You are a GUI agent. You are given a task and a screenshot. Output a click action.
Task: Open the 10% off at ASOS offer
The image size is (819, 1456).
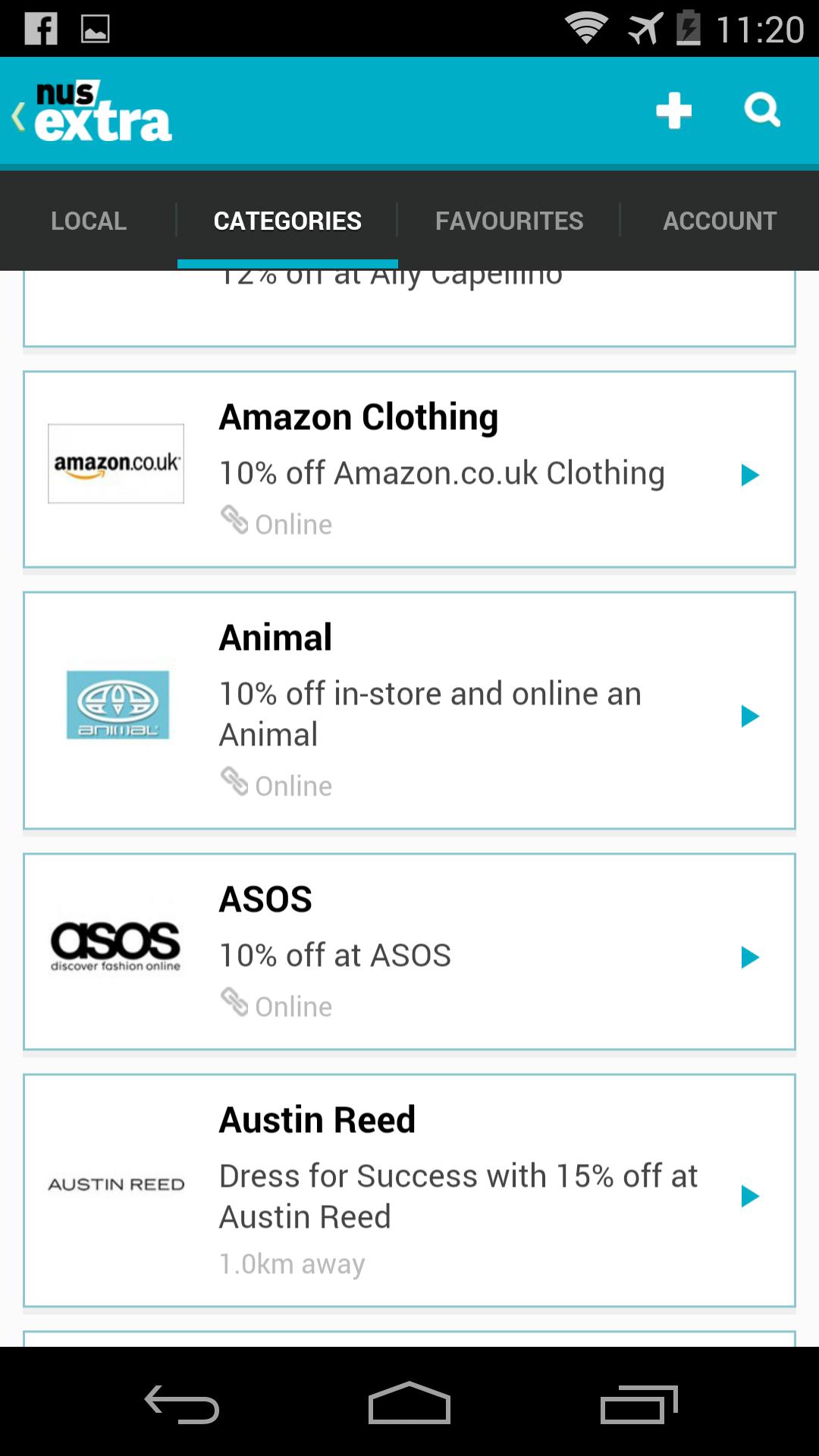334,954
